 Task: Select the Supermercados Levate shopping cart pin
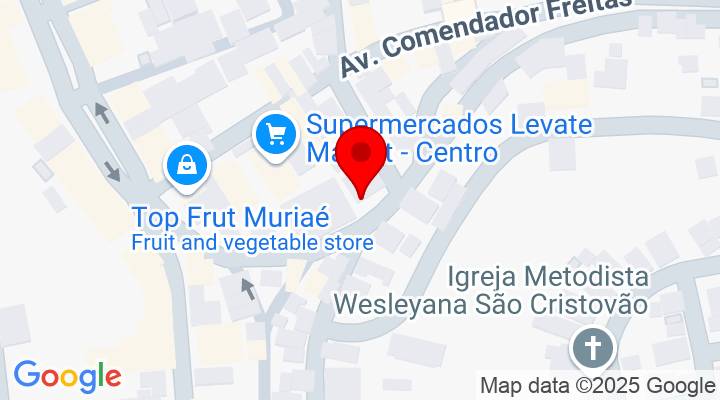(275, 134)
